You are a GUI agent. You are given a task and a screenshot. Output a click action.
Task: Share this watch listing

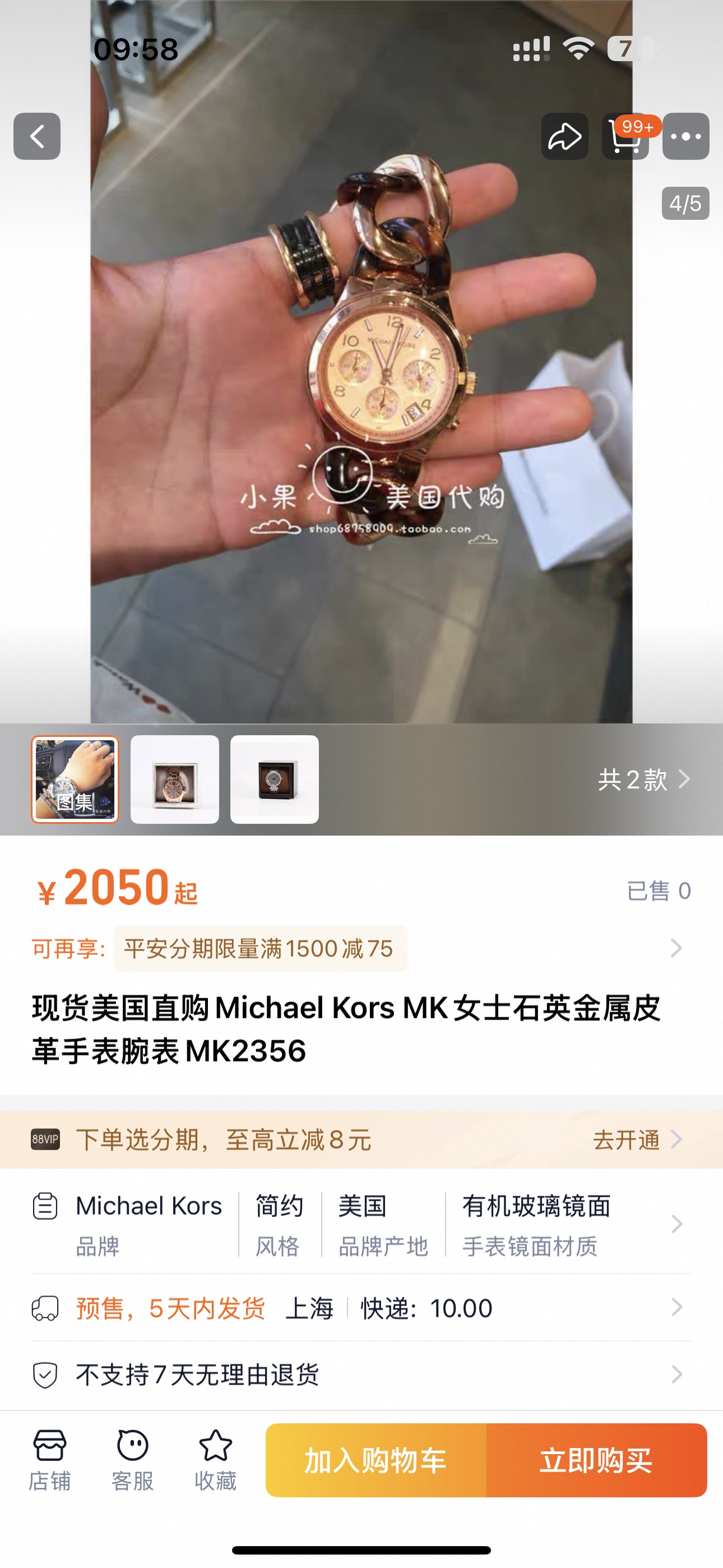[x=564, y=136]
